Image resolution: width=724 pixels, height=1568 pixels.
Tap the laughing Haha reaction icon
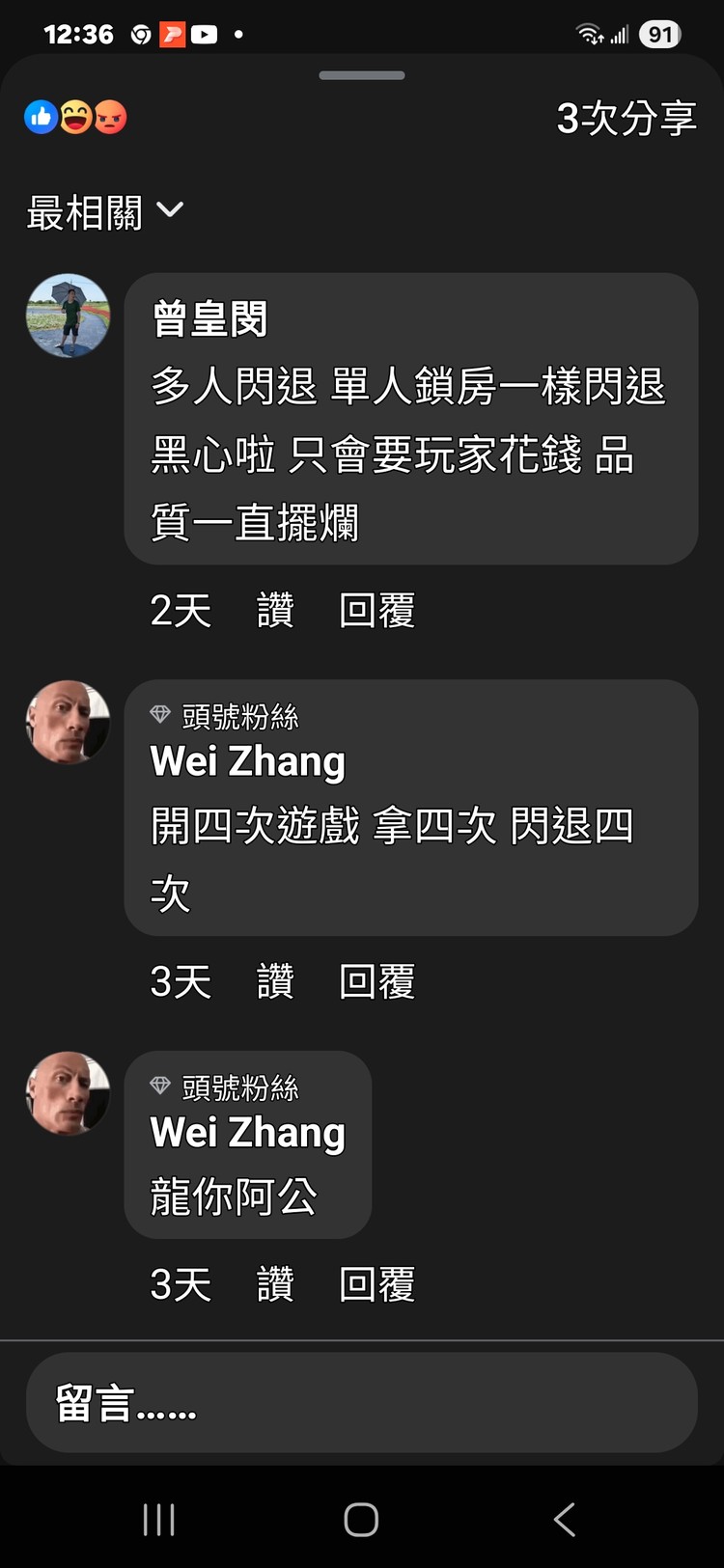point(75,117)
